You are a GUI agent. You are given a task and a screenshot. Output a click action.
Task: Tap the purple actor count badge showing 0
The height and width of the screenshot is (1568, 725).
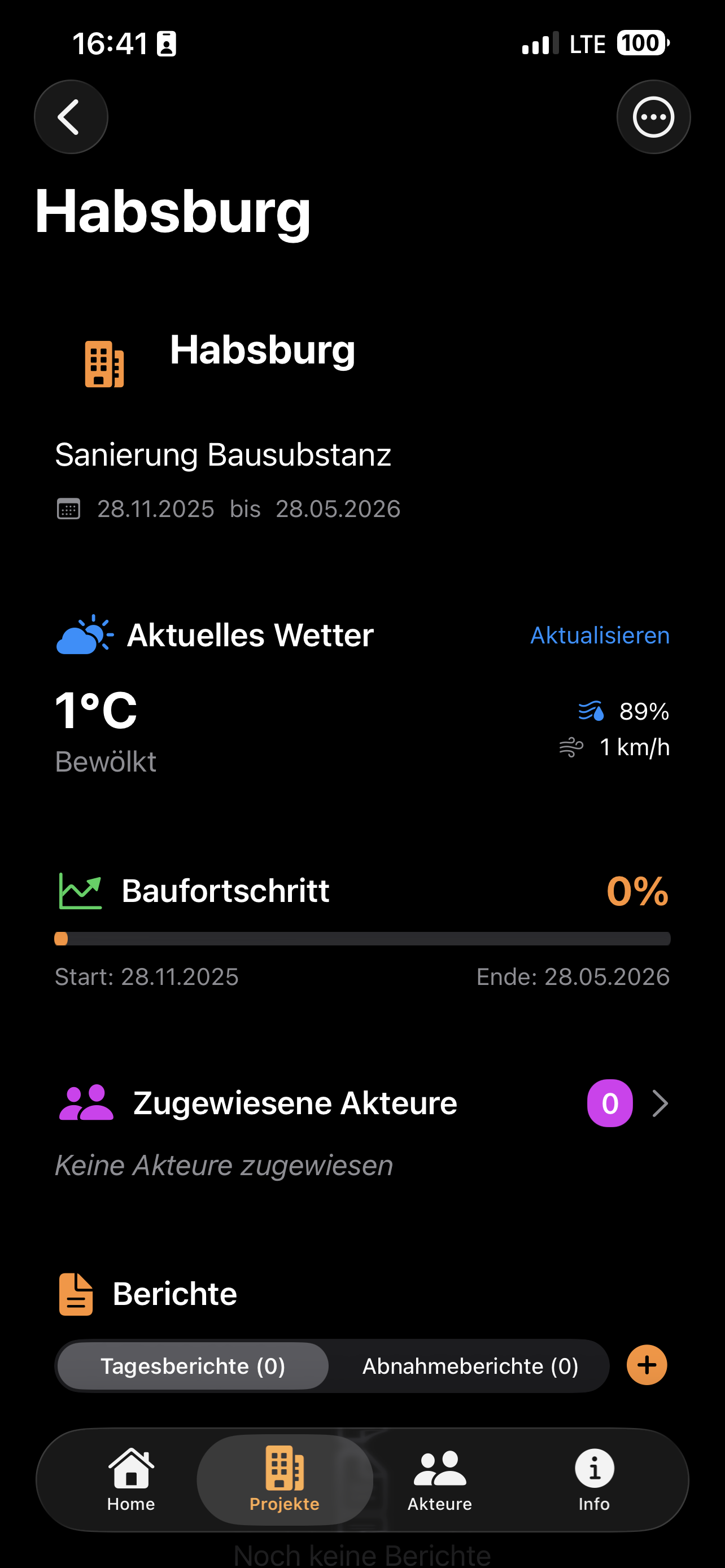coord(609,1103)
